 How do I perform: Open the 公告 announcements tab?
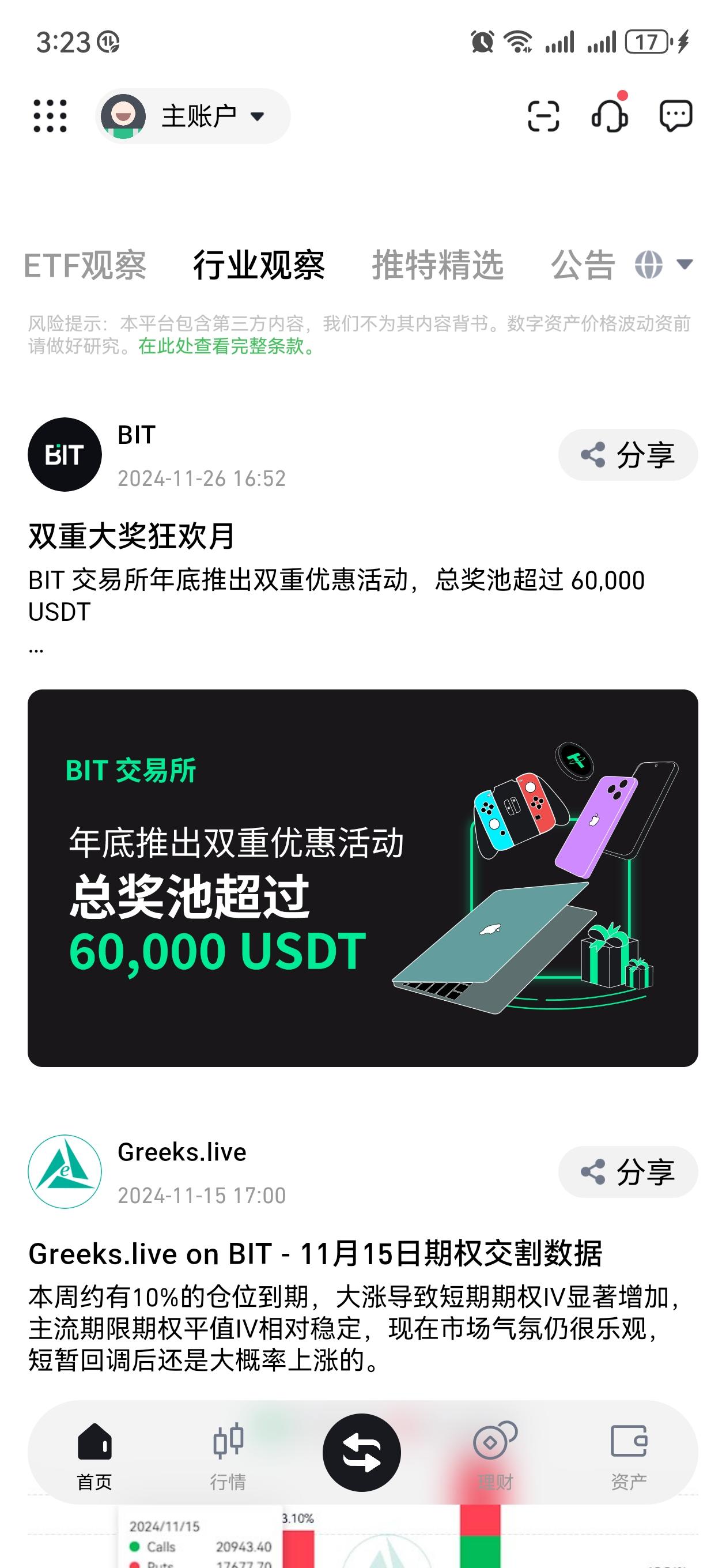click(581, 264)
